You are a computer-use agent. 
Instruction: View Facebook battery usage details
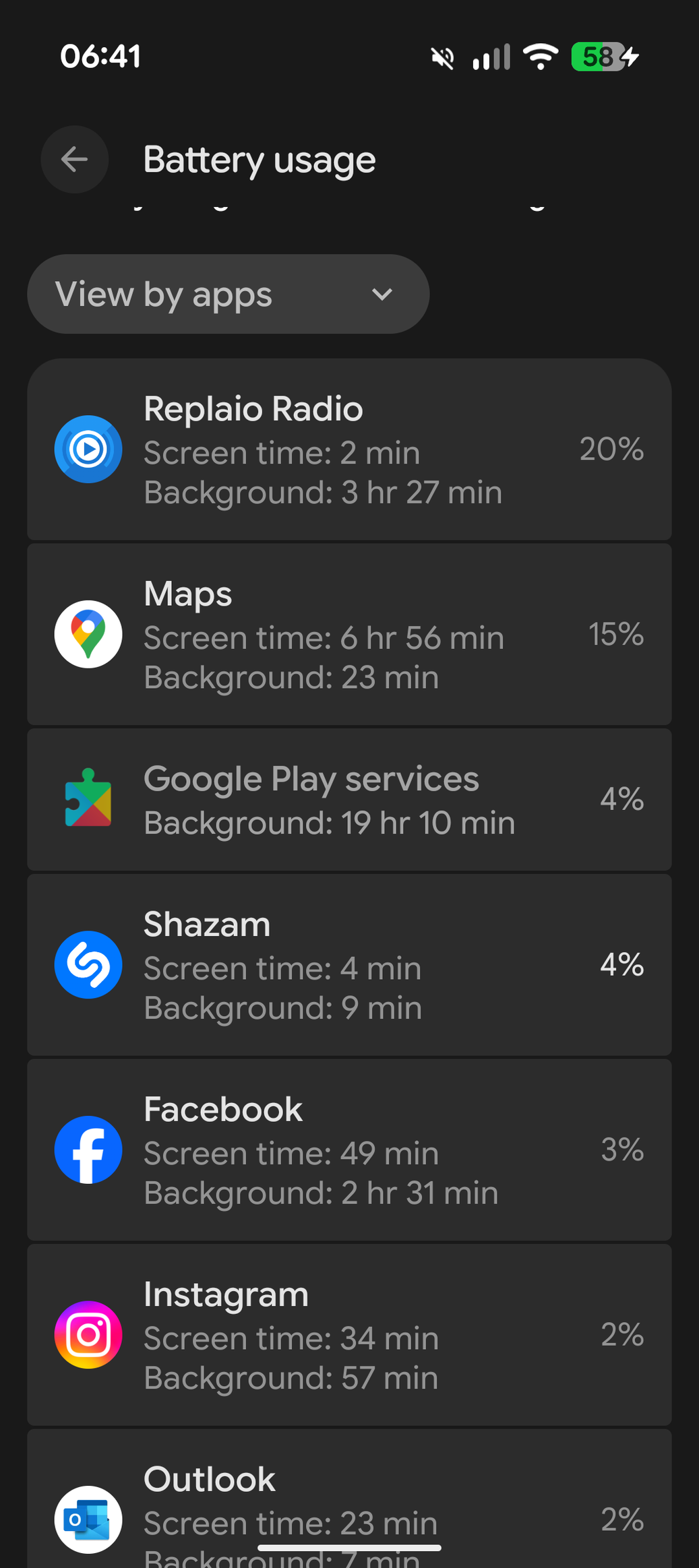[x=349, y=1150]
